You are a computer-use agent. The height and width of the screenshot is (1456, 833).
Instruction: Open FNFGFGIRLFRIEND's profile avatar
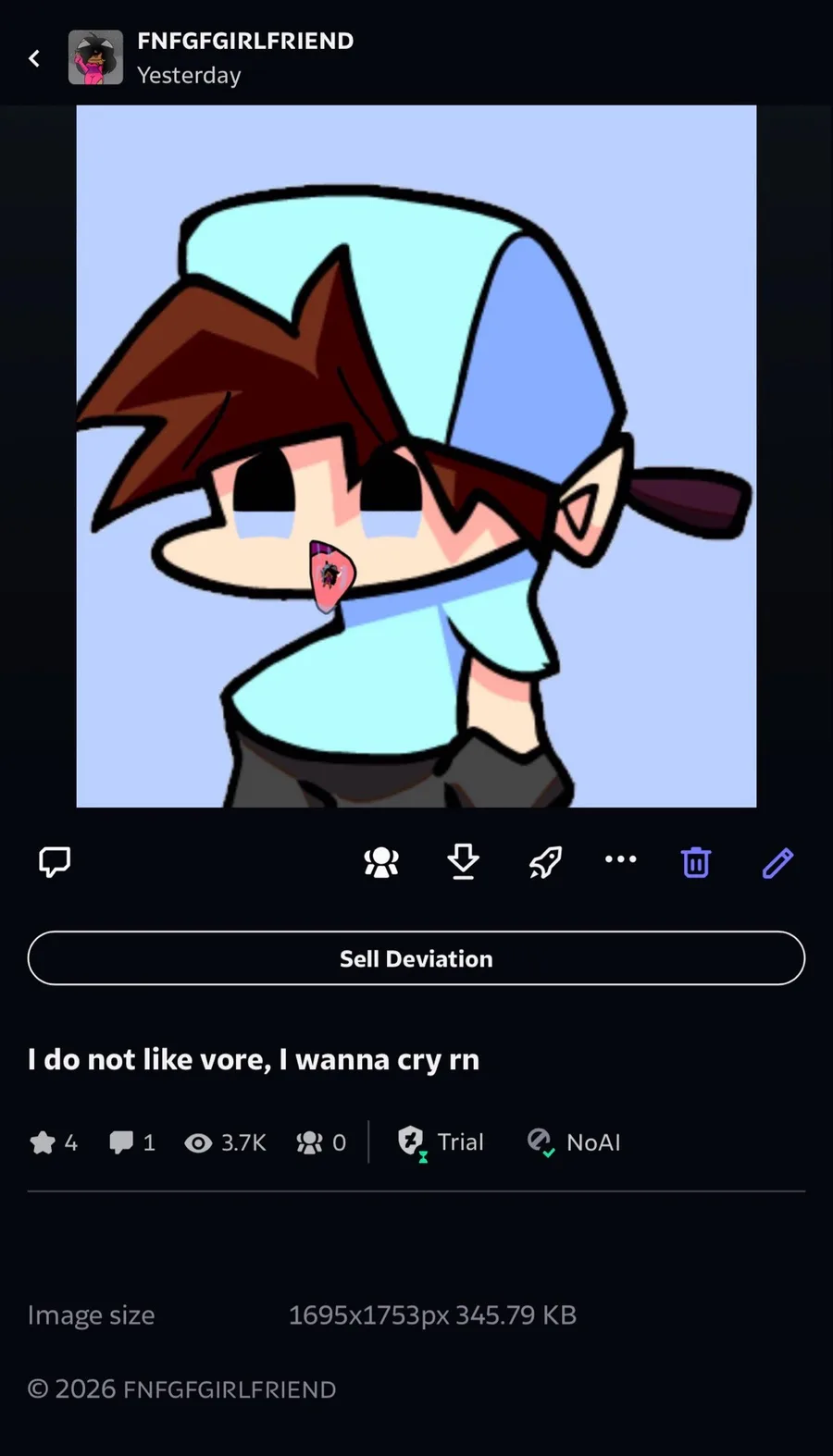pos(95,57)
